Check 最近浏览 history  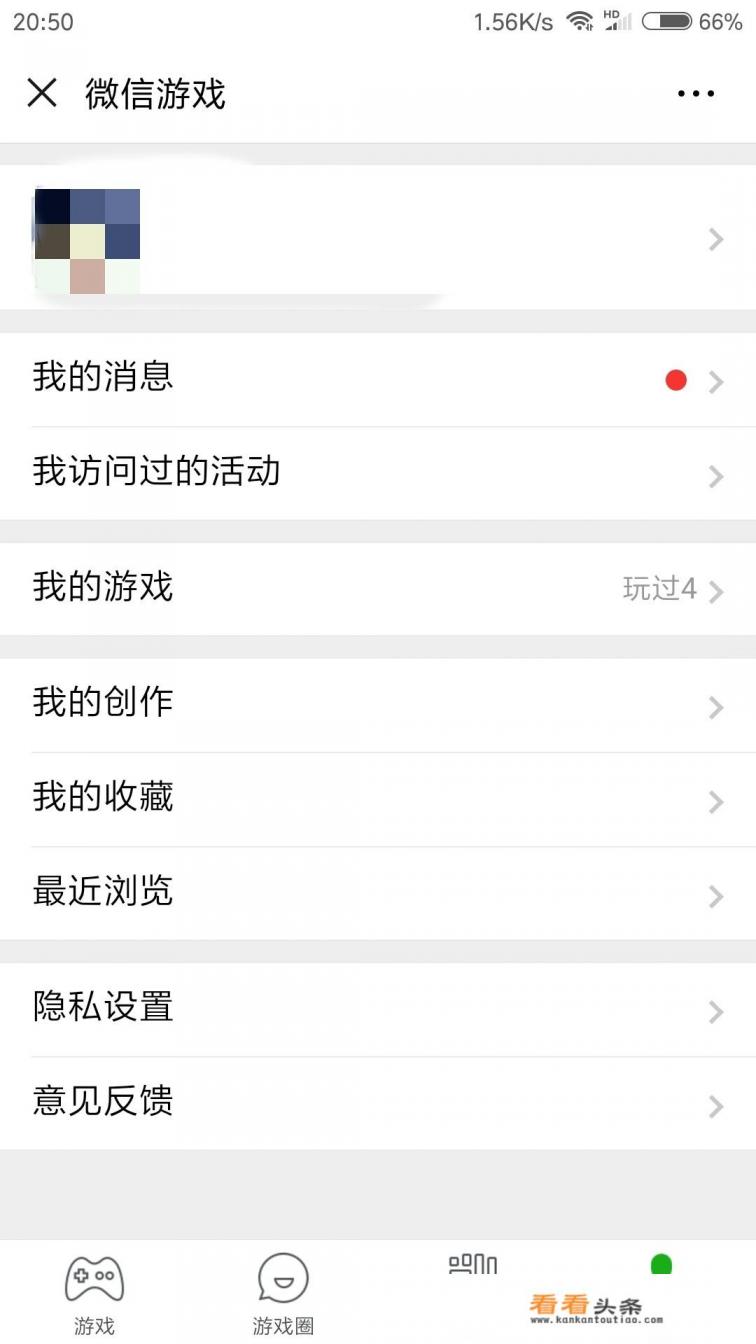pyautogui.click(x=378, y=894)
